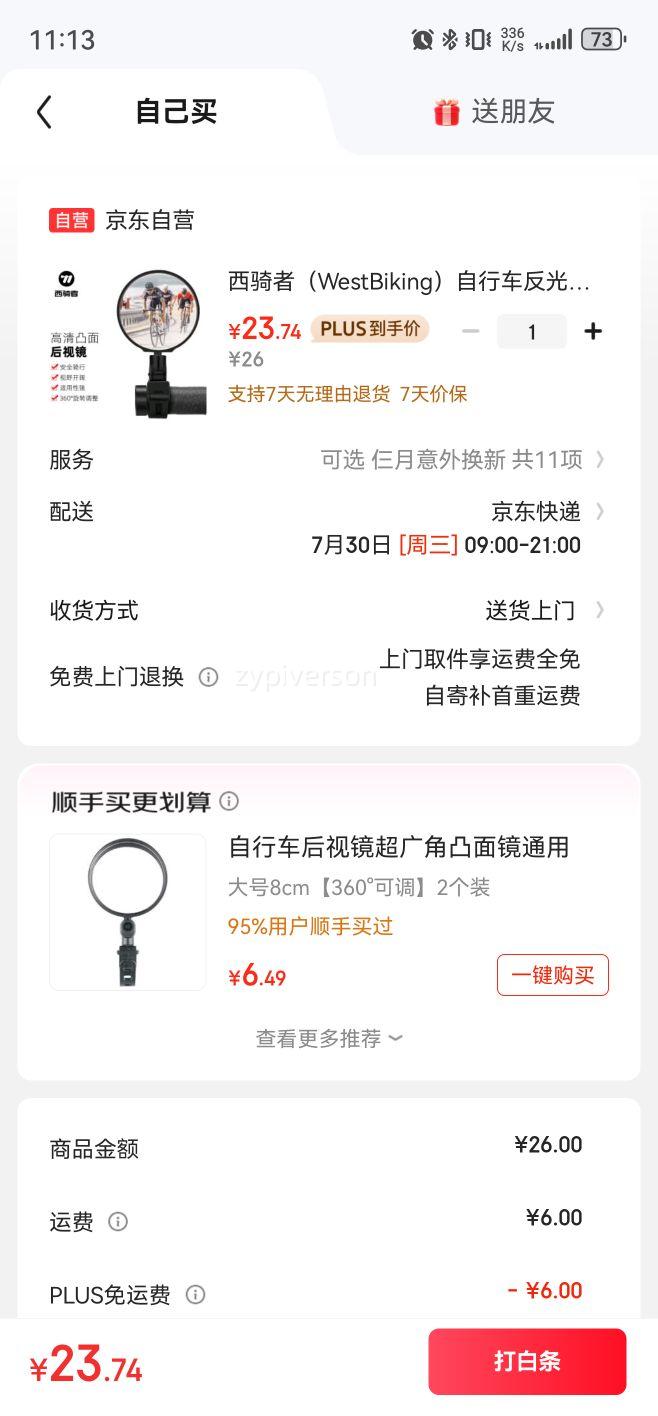
Task: Show info about PLUS免运费
Action: pos(196,1295)
